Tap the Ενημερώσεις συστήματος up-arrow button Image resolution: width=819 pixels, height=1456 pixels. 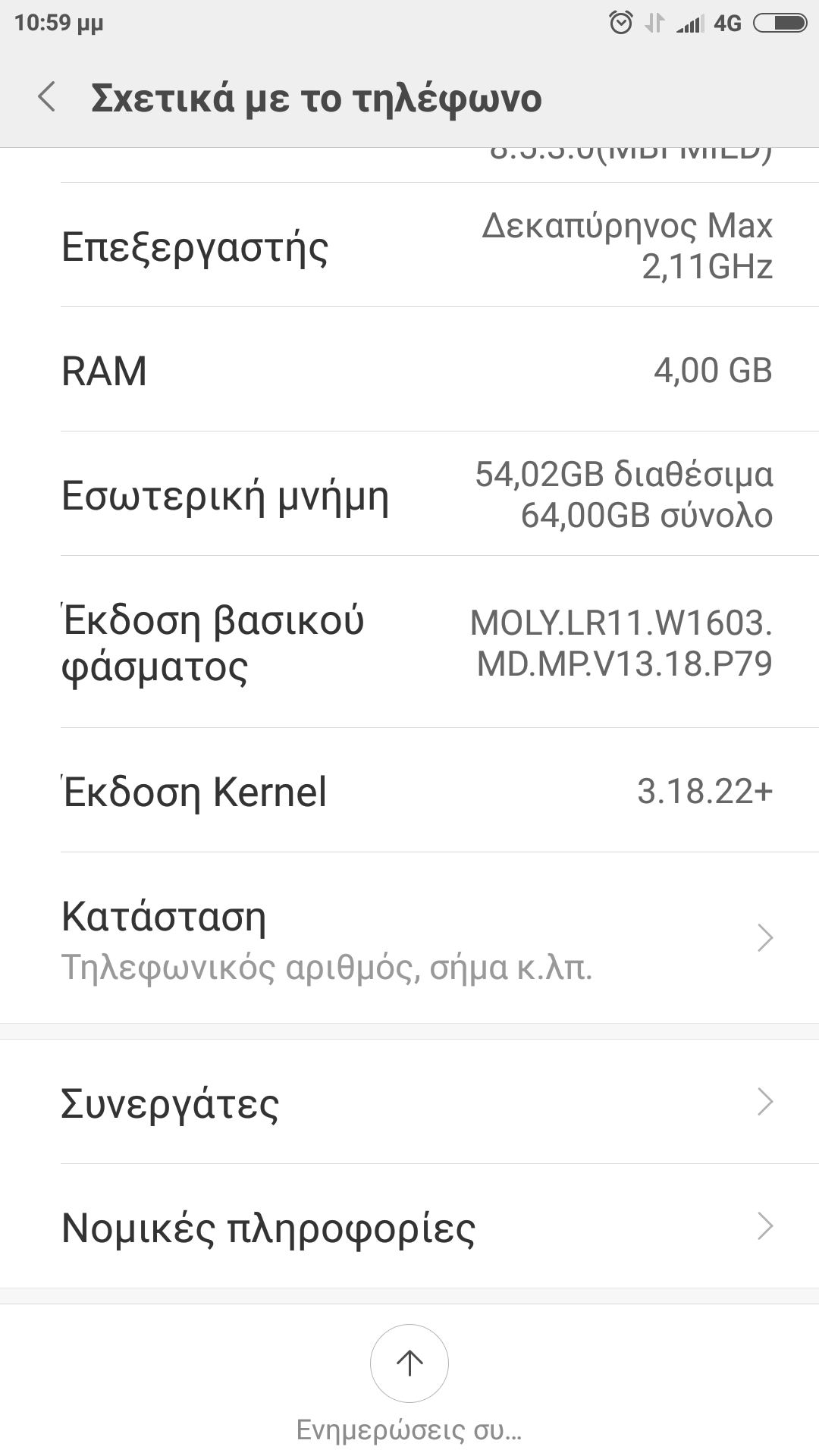(409, 1363)
